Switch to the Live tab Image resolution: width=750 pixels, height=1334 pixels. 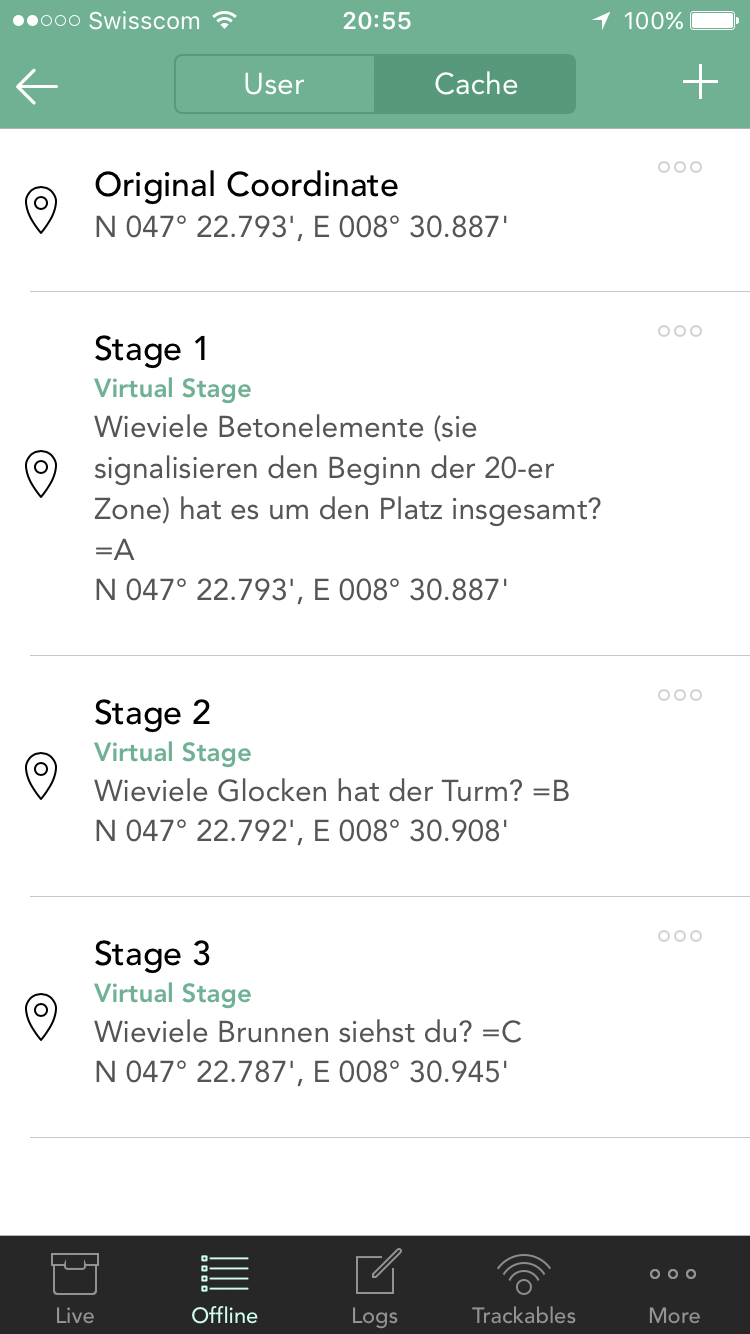(75, 1289)
